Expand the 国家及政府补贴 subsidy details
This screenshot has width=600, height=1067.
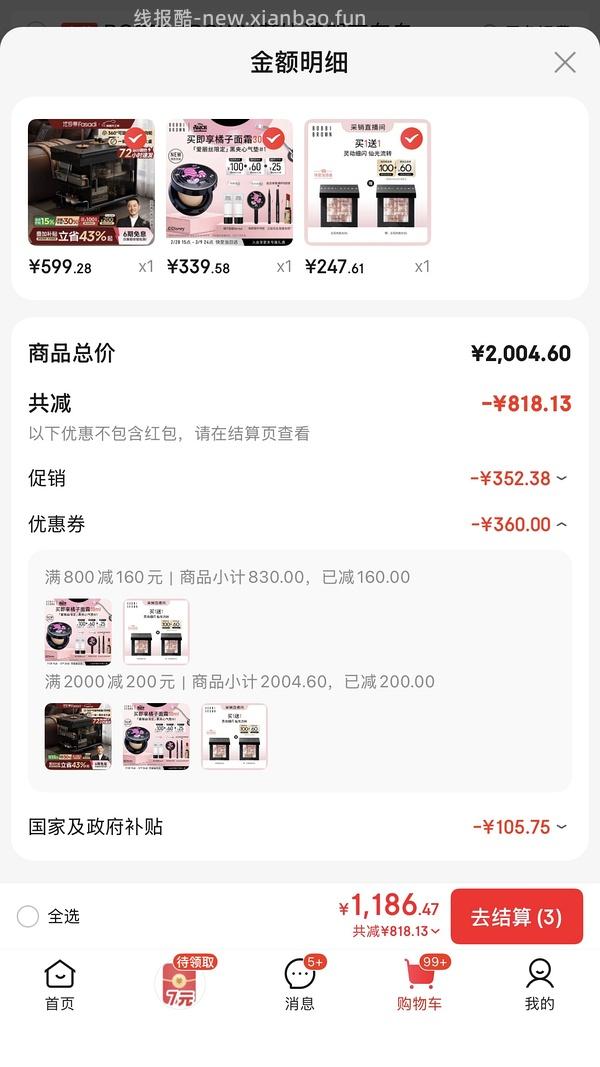point(519,827)
